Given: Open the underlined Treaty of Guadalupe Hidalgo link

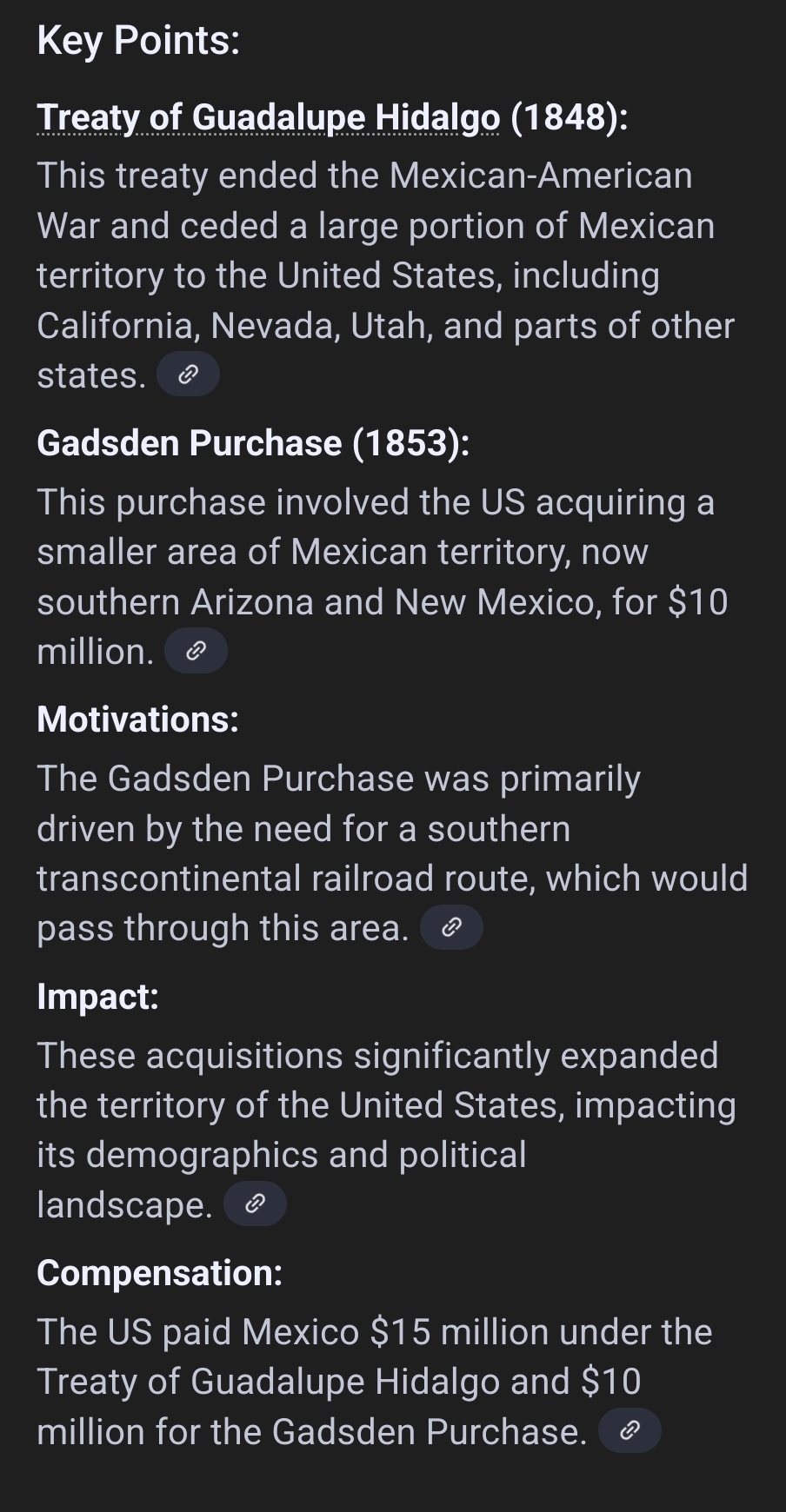Looking at the screenshot, I should point(268,116).
